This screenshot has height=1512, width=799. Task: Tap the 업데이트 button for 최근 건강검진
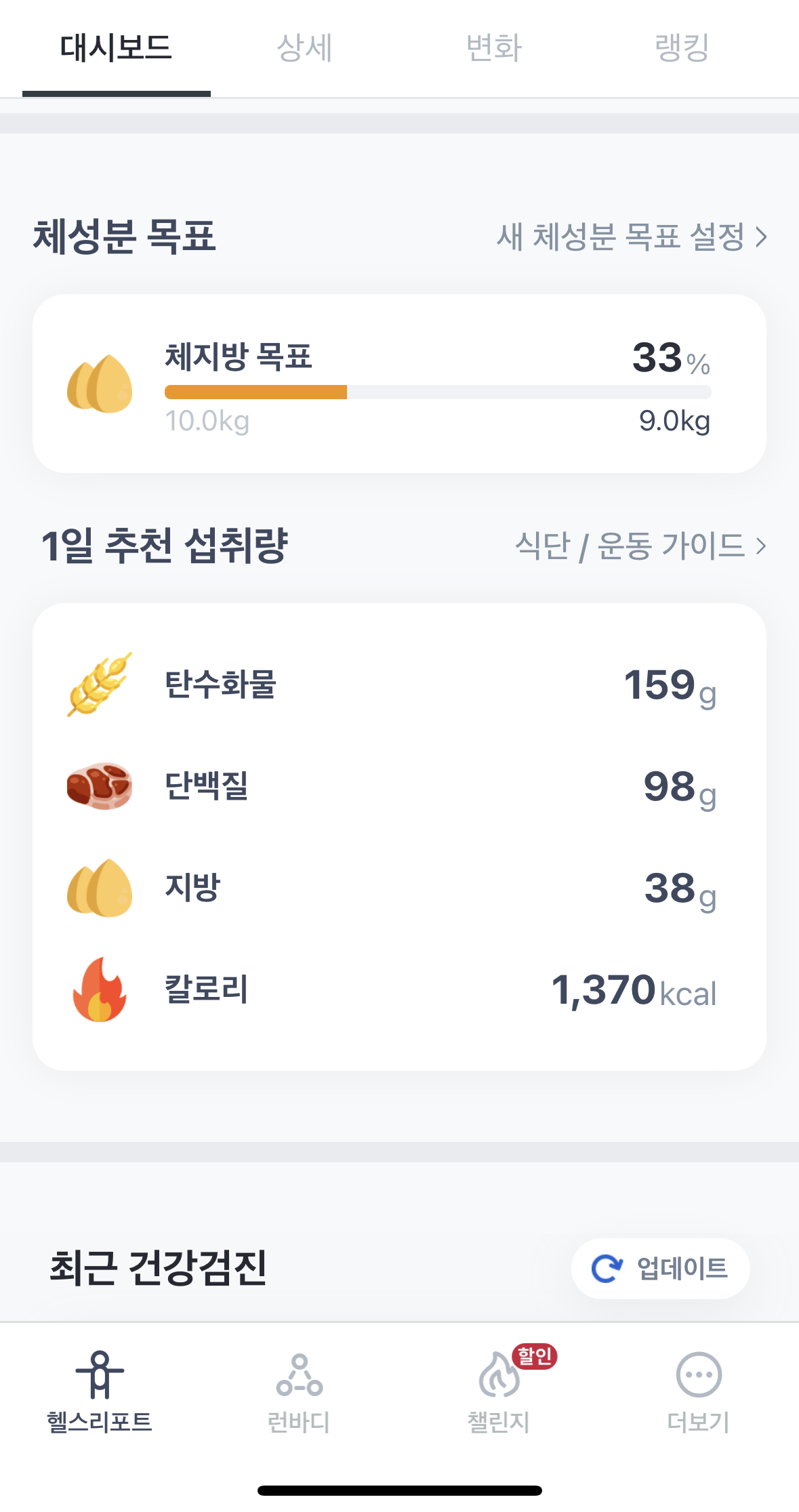point(660,1268)
